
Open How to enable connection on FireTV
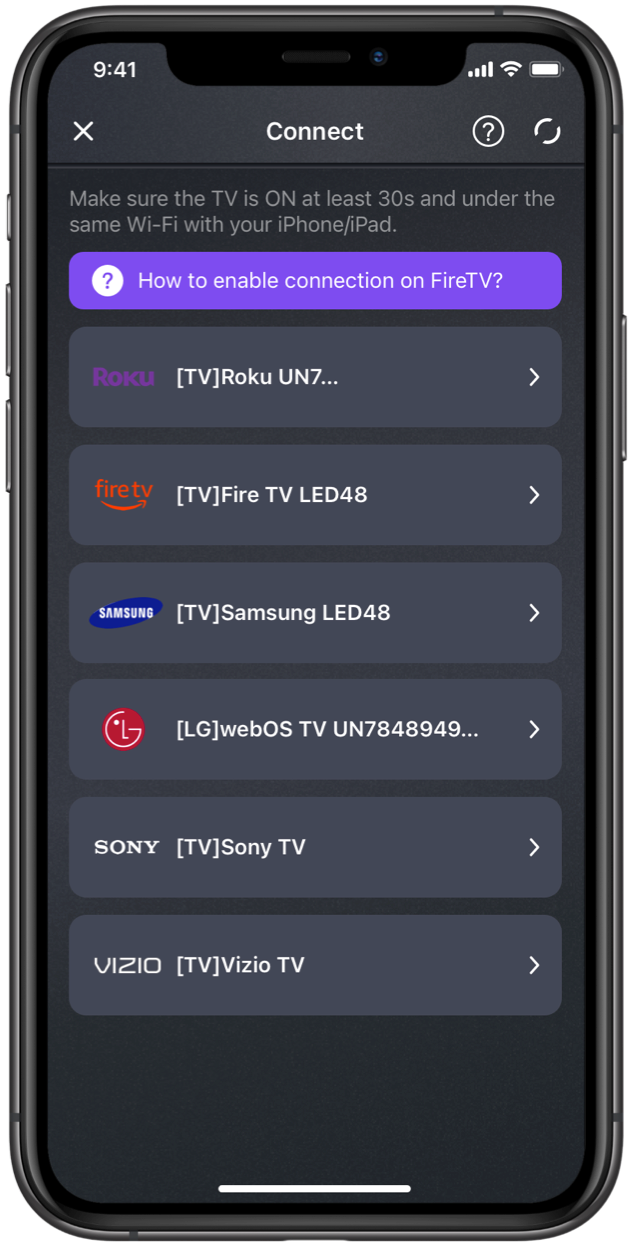(x=315, y=281)
